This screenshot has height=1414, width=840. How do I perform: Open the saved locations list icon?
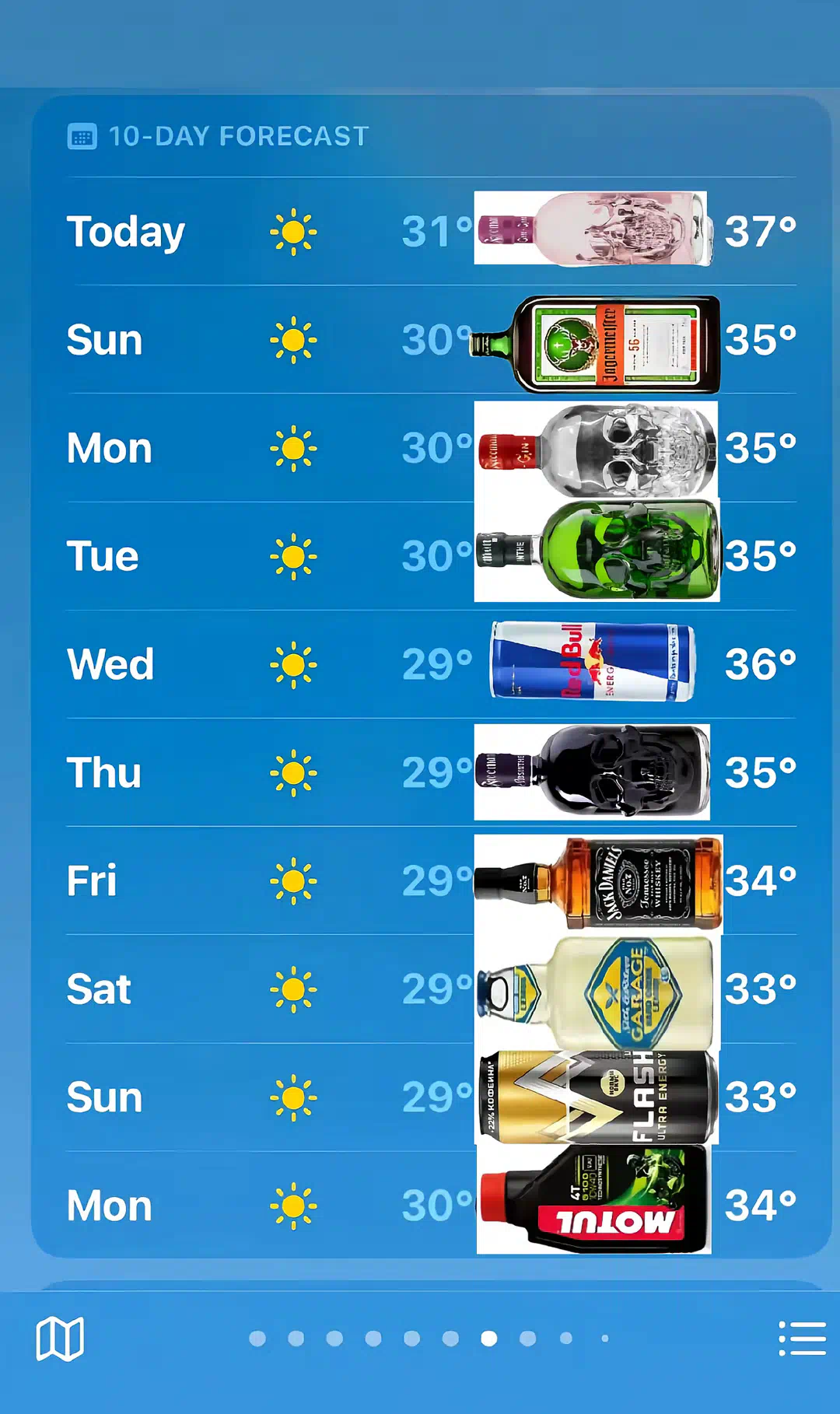click(x=802, y=1339)
